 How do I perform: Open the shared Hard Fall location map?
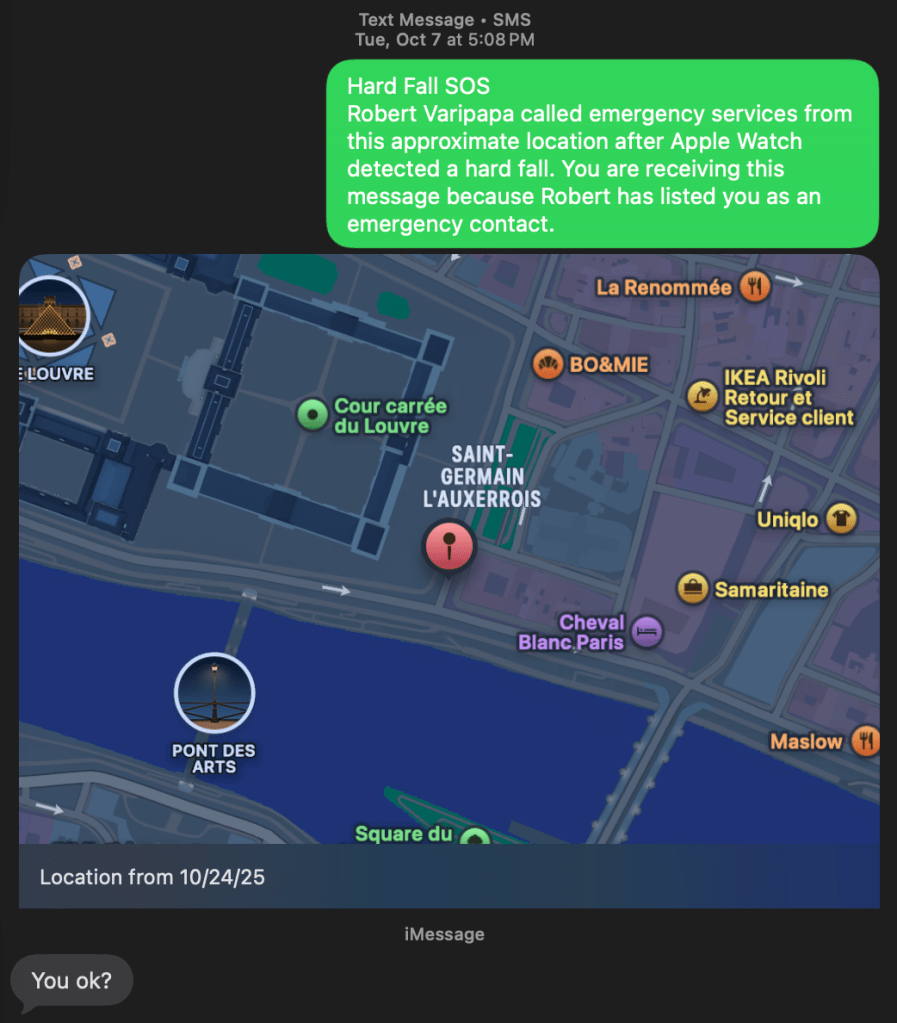[x=449, y=580]
